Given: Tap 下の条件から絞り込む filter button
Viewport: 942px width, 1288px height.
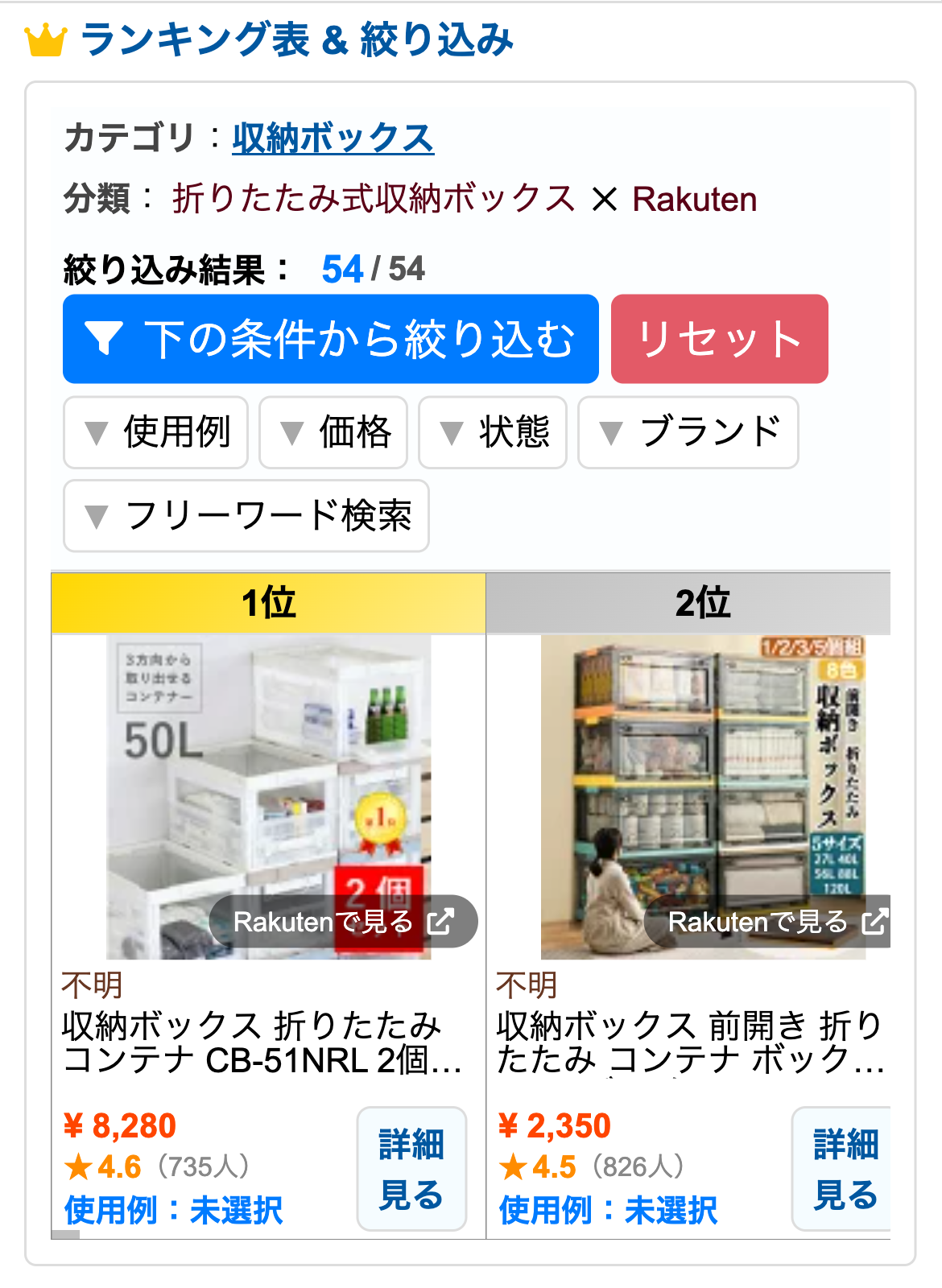Looking at the screenshot, I should 330,339.
